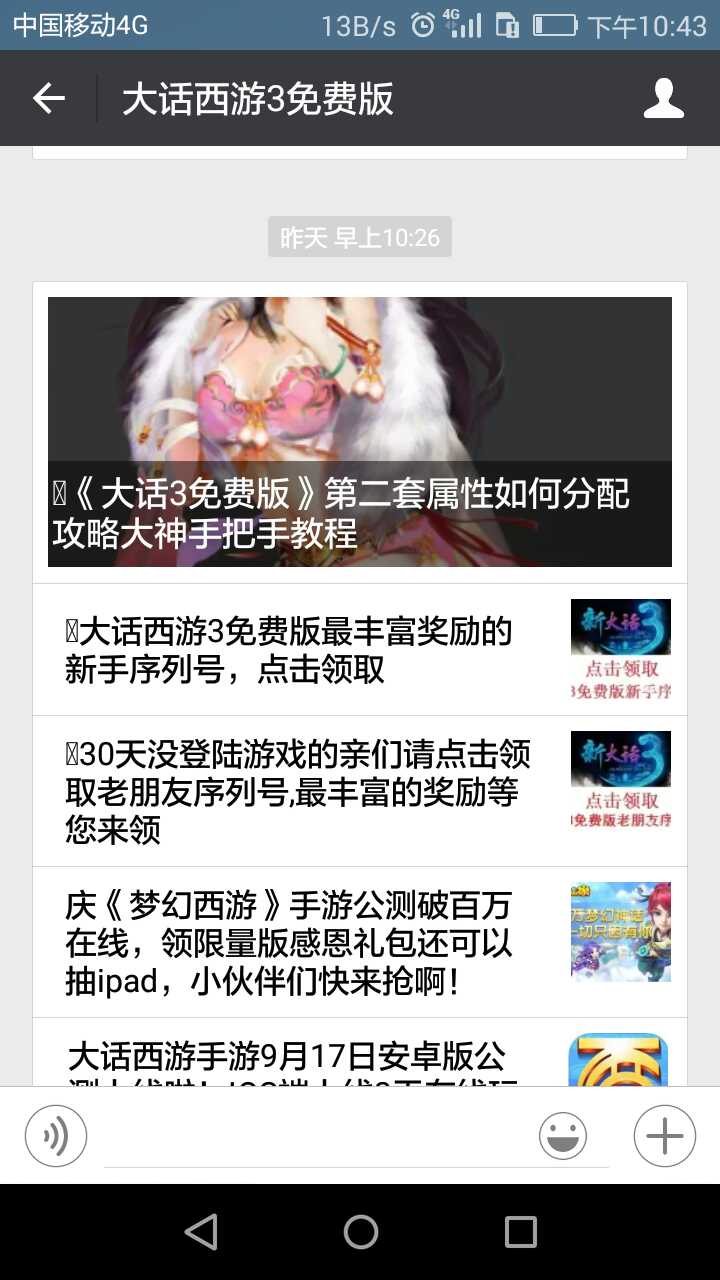
Task: Open recent apps from navigation bar
Action: tap(520, 1232)
